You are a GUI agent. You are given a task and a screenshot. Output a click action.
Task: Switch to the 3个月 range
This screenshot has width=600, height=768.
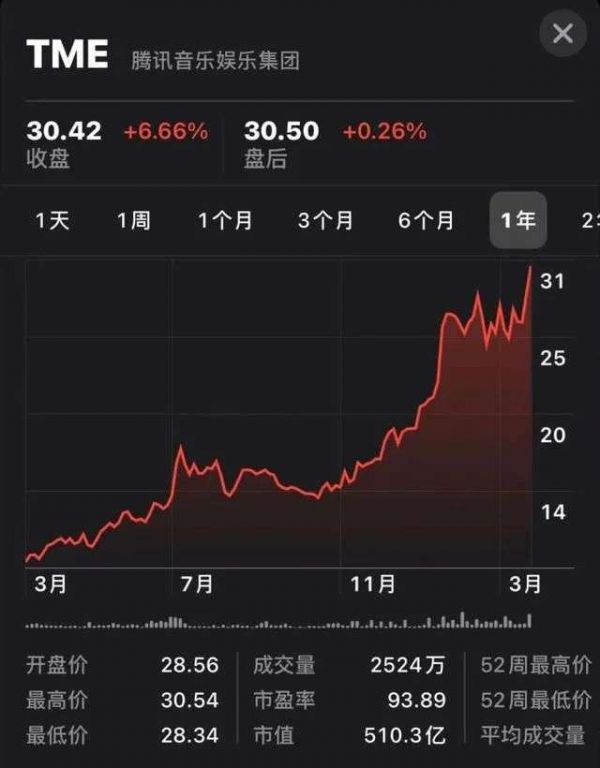pos(325,221)
